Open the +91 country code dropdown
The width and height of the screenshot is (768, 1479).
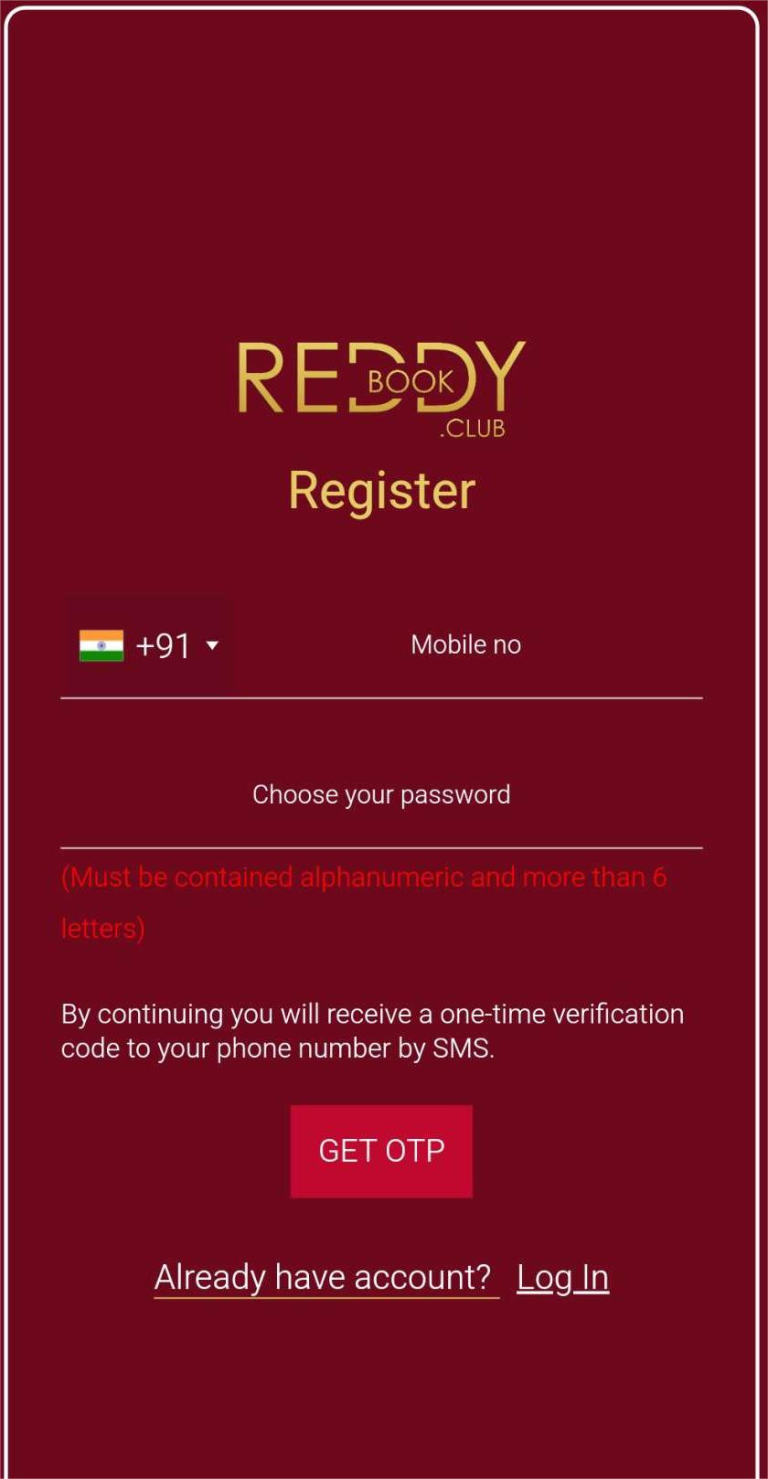click(148, 646)
